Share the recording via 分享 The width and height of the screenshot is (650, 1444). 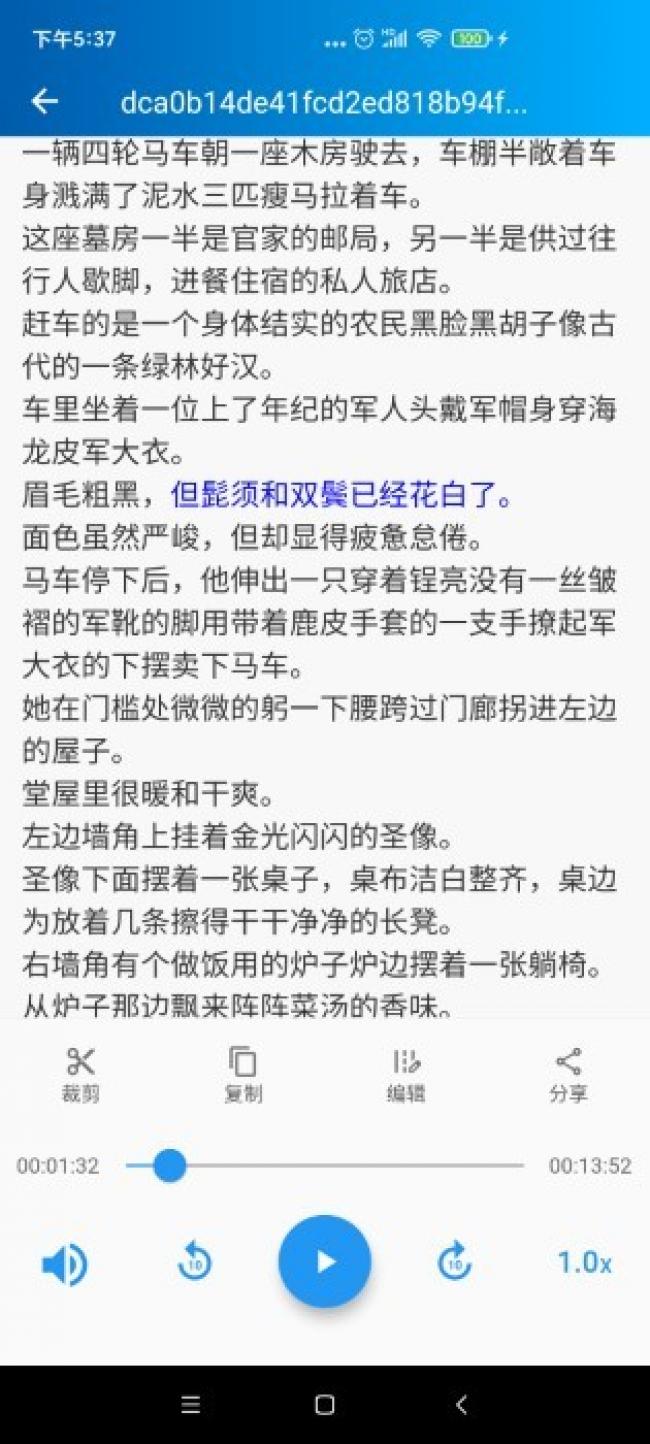[568, 1075]
